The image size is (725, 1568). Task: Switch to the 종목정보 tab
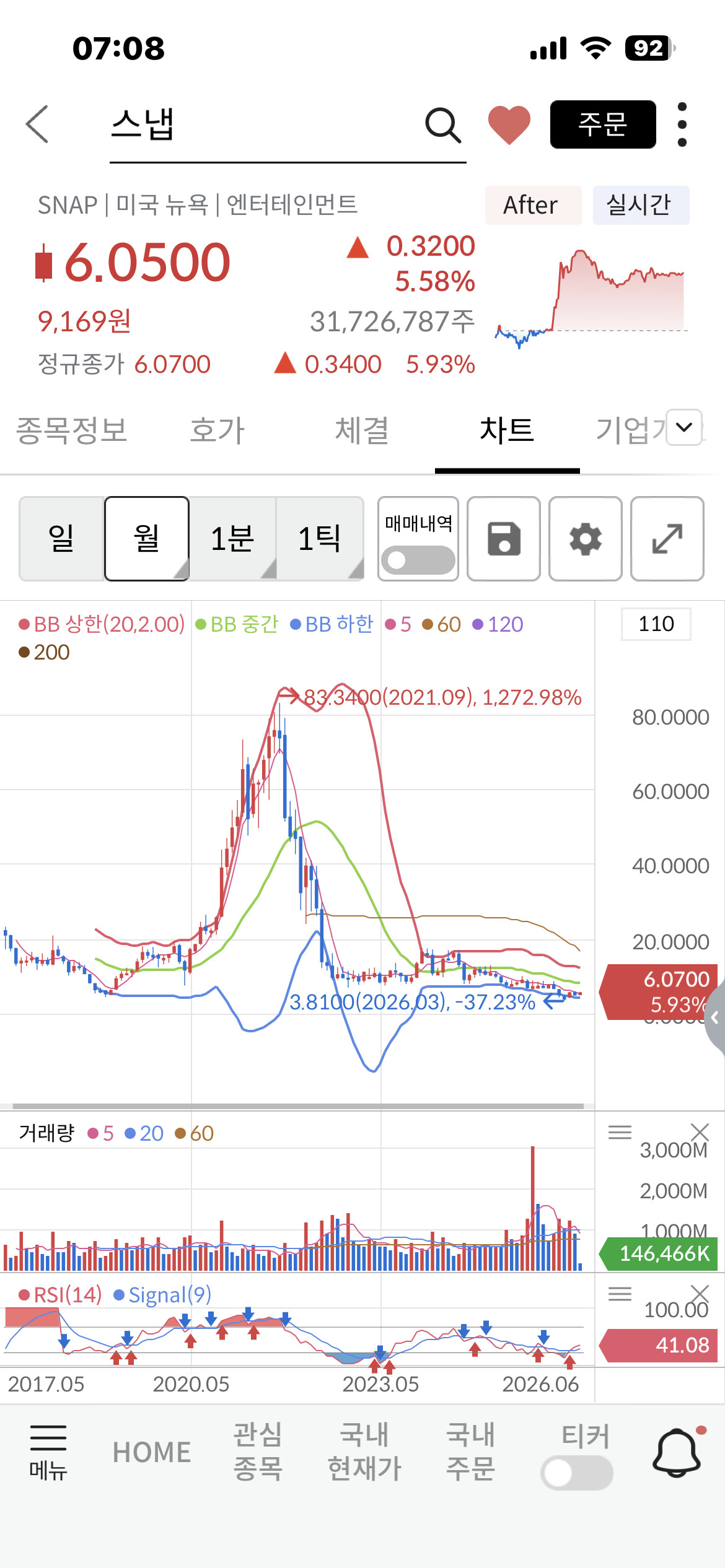point(72,430)
